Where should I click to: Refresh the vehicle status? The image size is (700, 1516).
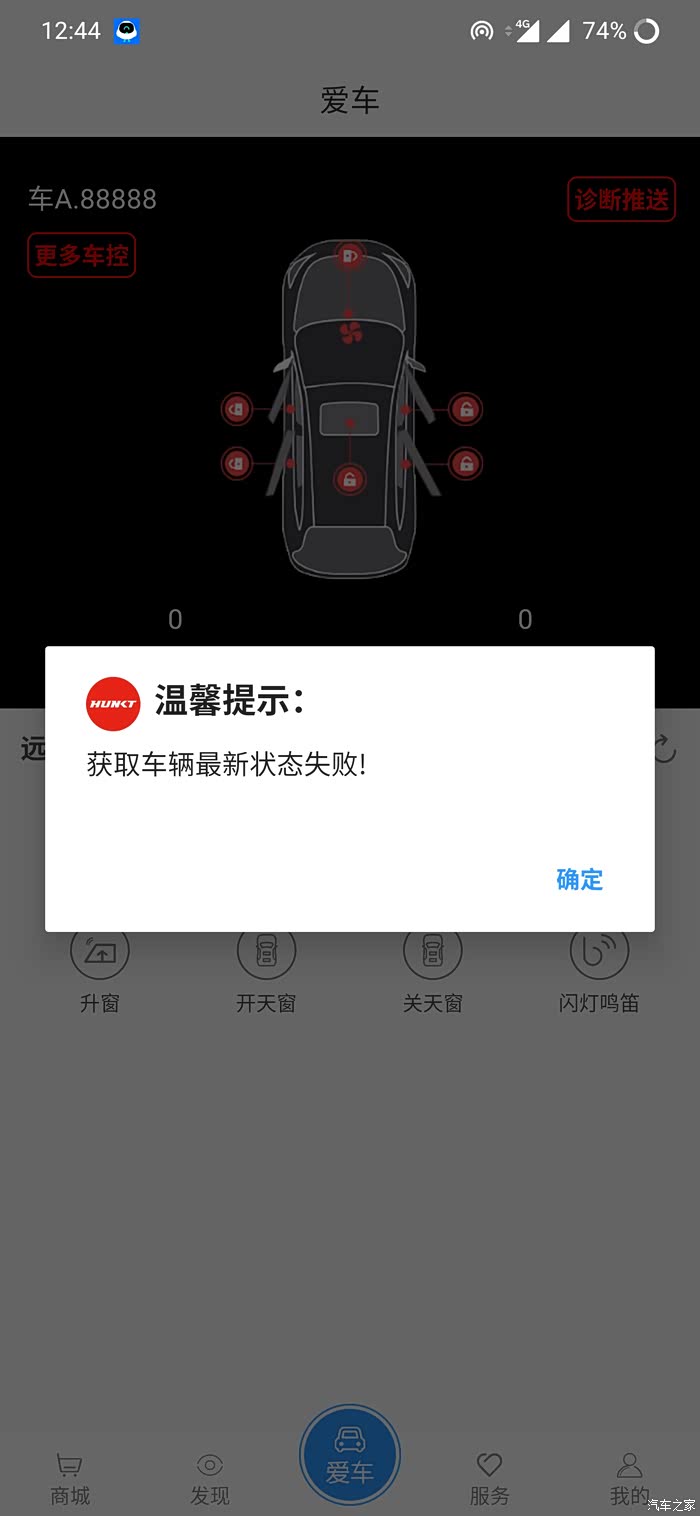[x=664, y=747]
